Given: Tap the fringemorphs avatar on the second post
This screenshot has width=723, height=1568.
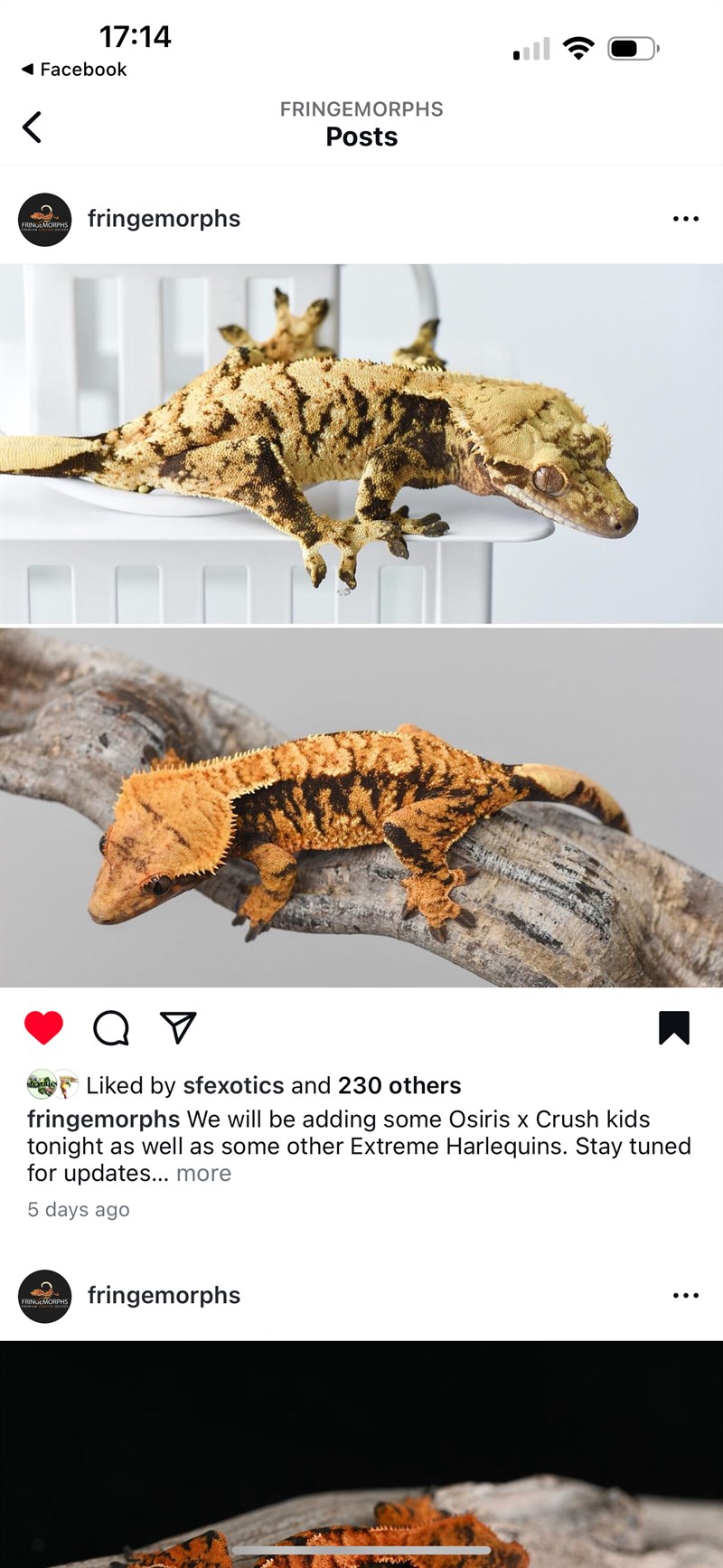Looking at the screenshot, I should (45, 1296).
